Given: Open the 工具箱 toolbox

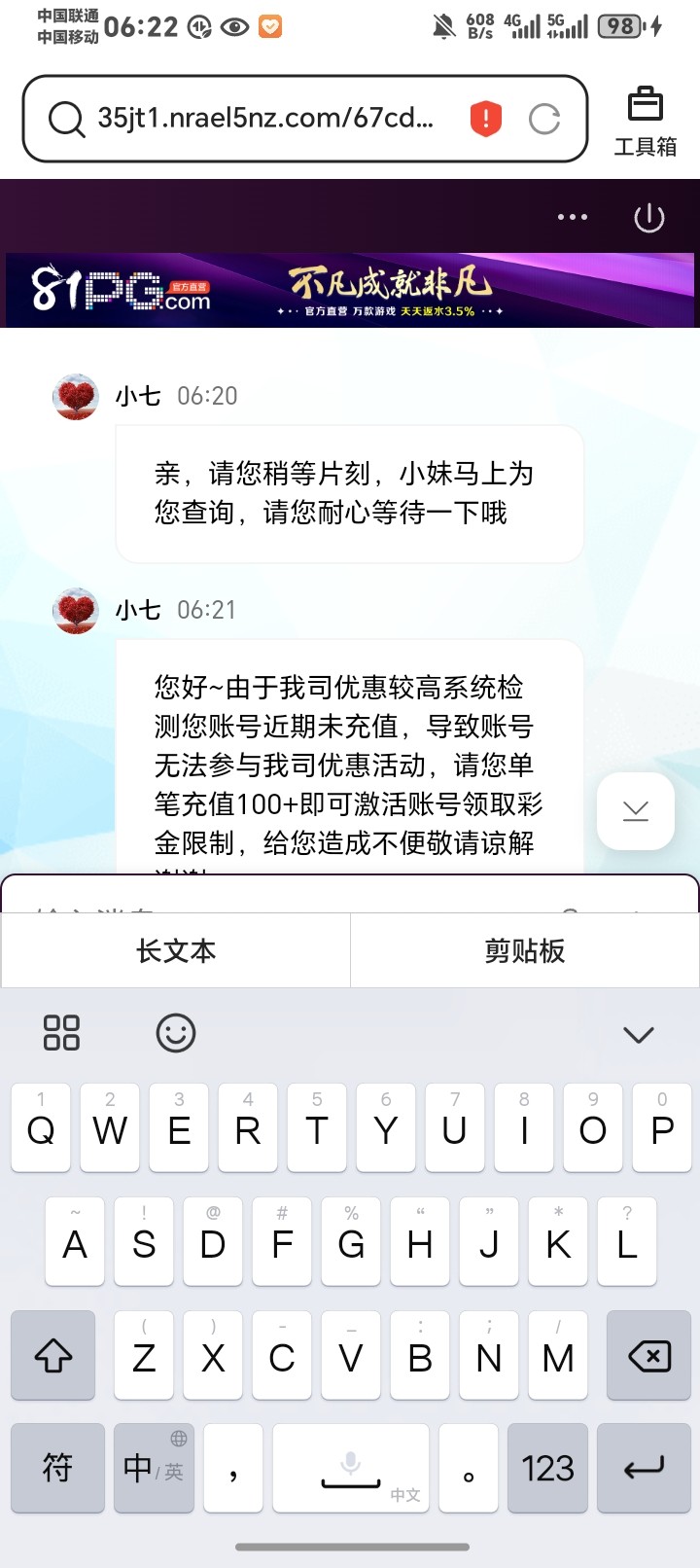Looking at the screenshot, I should [645, 122].
